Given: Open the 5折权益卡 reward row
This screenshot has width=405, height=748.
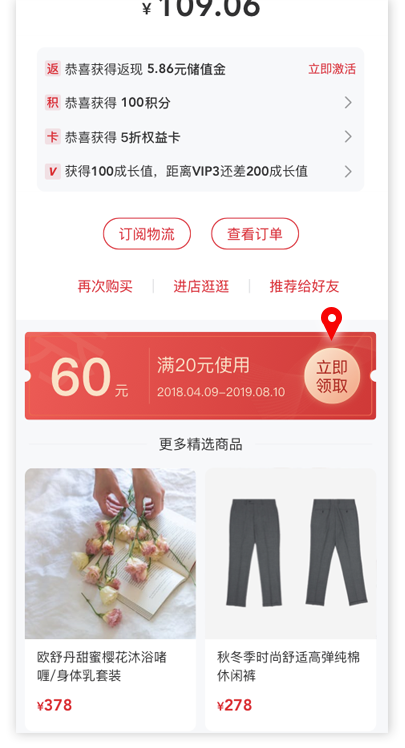Looking at the screenshot, I should pyautogui.click(x=200, y=137).
